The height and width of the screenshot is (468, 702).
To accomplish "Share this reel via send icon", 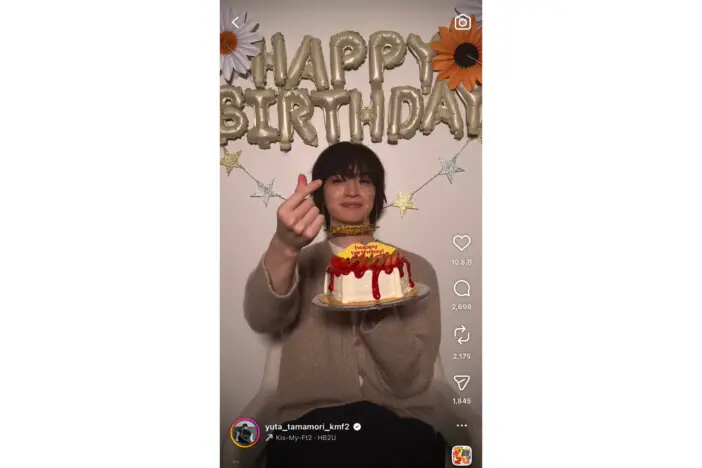I will point(461,383).
